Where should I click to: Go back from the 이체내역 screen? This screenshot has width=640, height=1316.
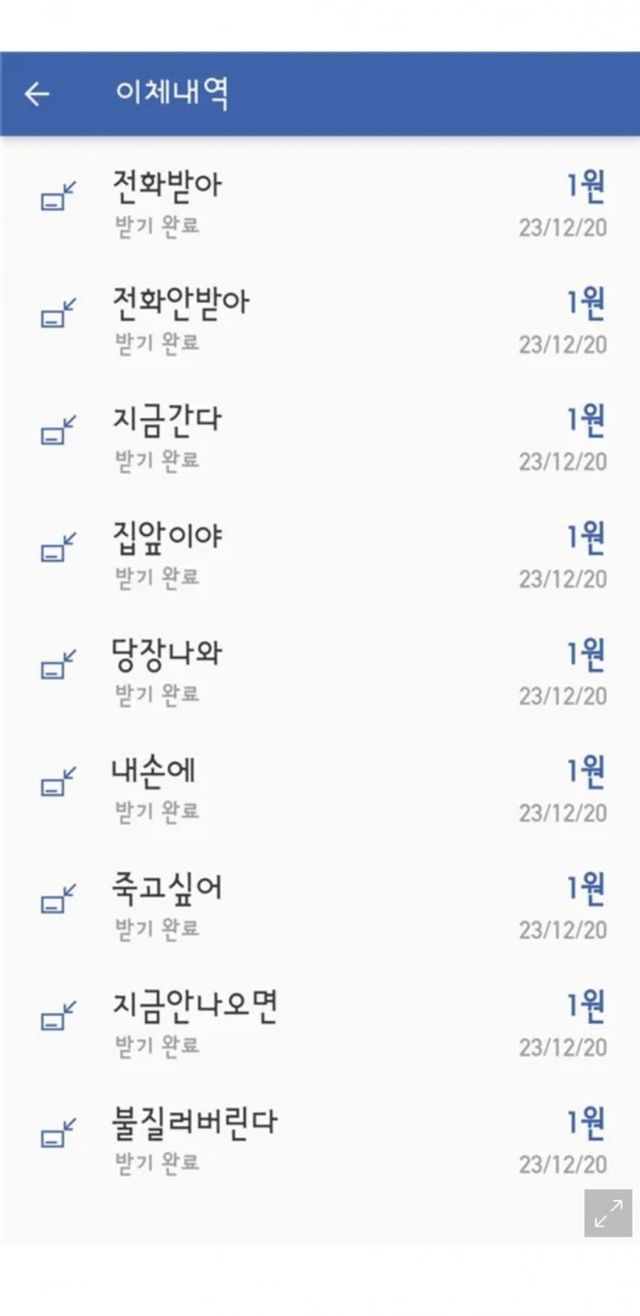click(x=37, y=94)
